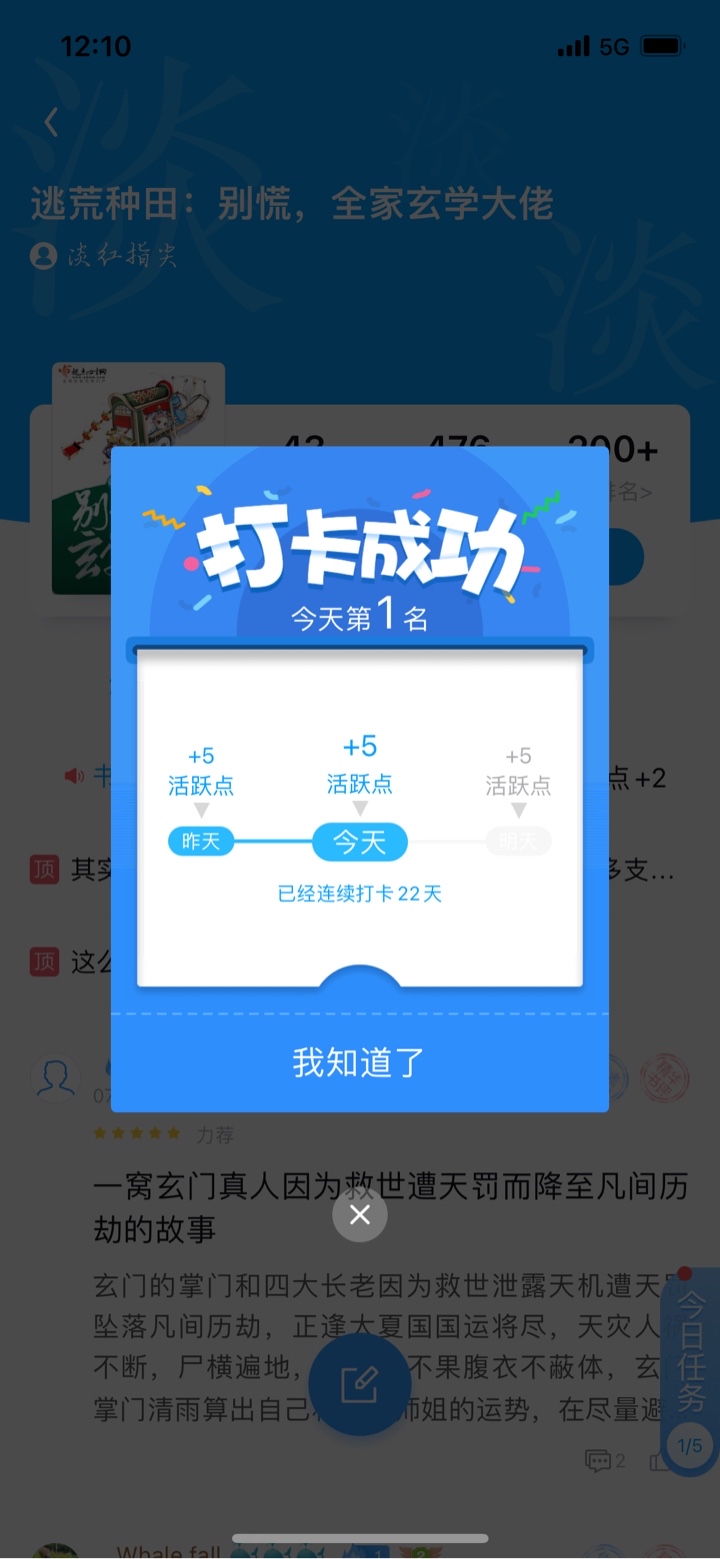Go back with the top-left arrow
This screenshot has height=1559, width=720.
click(x=51, y=122)
